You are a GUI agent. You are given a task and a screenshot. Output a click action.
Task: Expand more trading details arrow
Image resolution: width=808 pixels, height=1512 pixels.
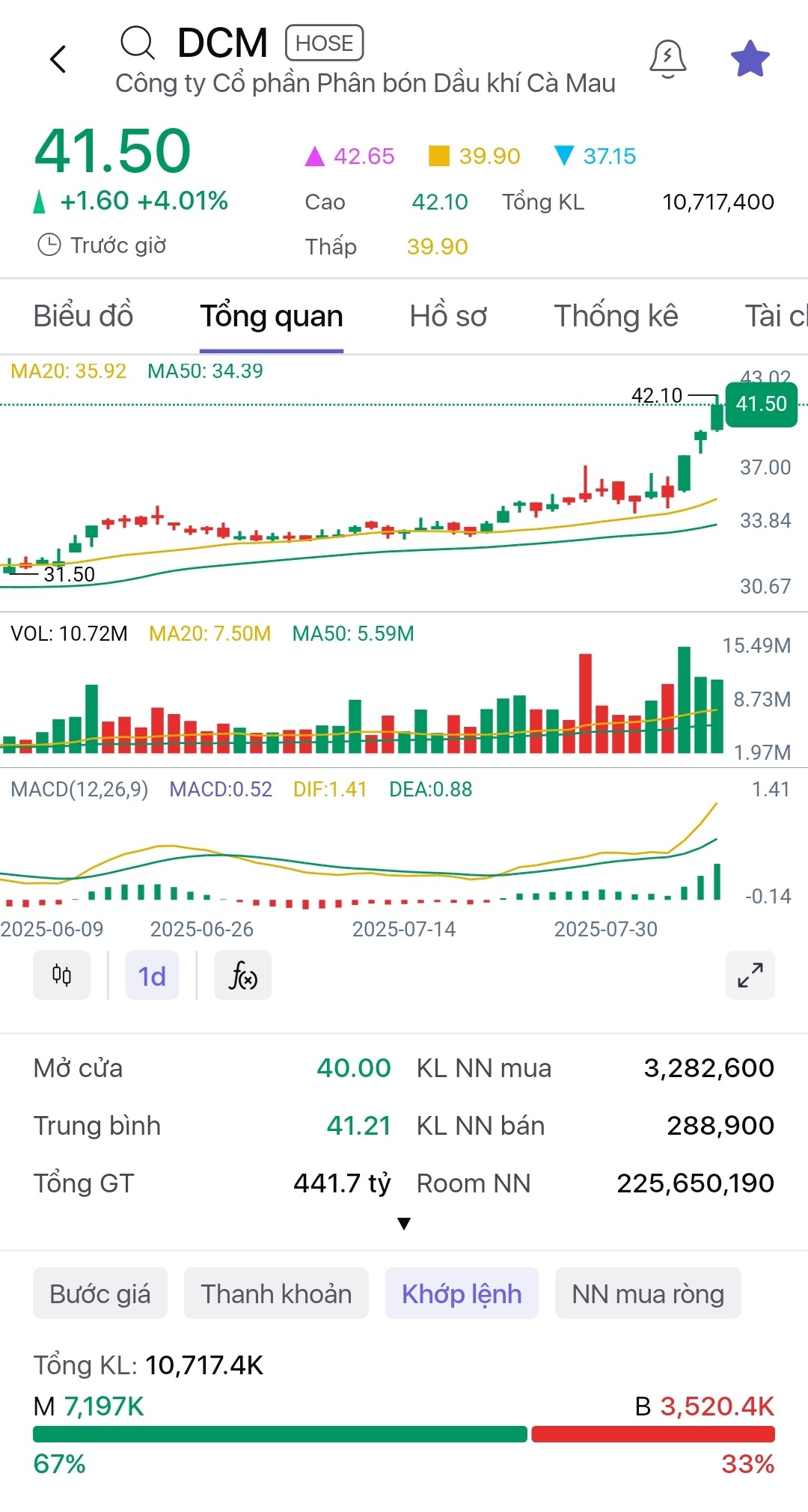click(404, 1224)
